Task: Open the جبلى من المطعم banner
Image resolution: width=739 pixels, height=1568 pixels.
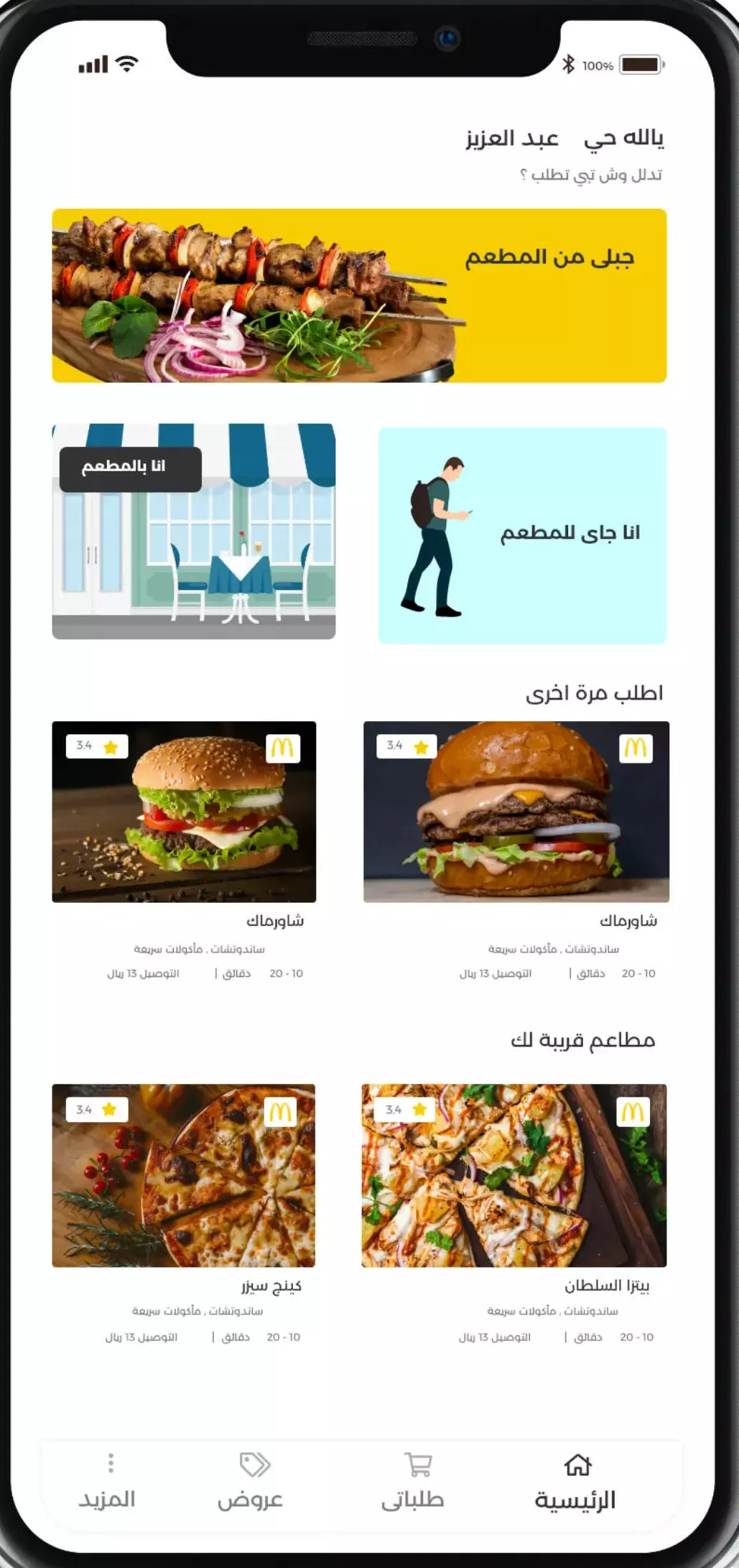Action: point(359,295)
